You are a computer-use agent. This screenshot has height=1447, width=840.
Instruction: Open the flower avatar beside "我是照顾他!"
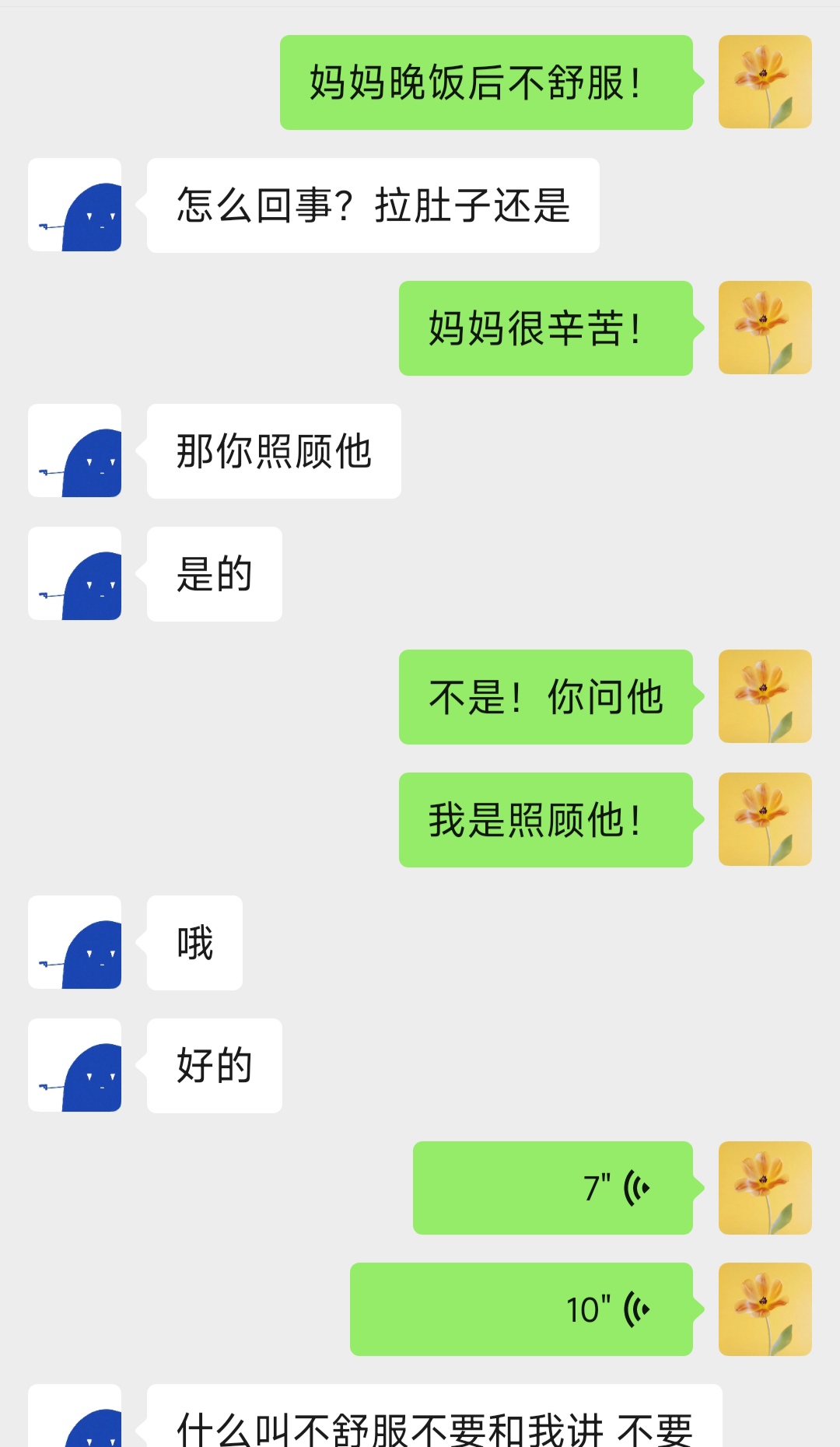(x=765, y=819)
